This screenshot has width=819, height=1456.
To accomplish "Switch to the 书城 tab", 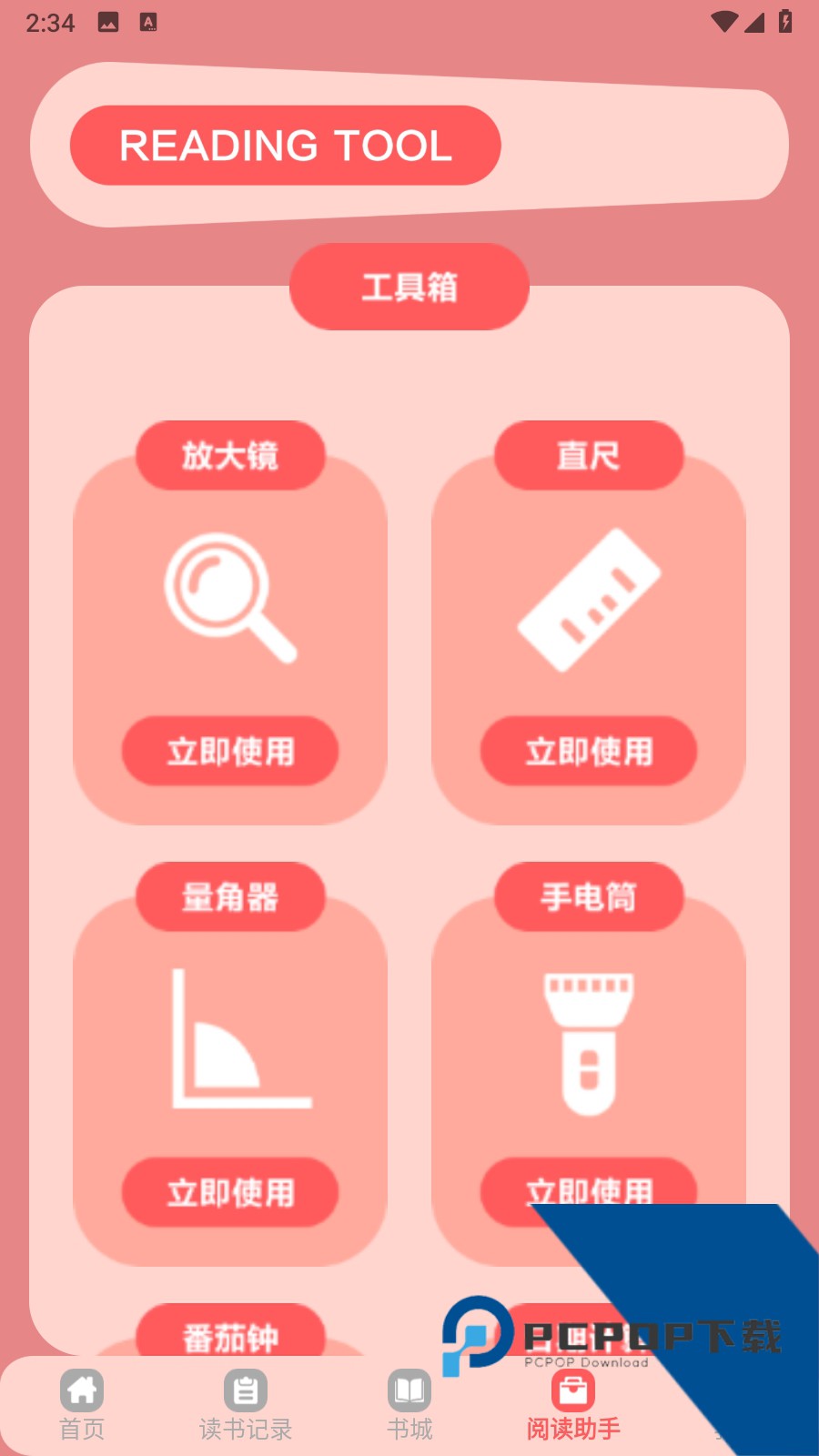I will coord(408,1429).
